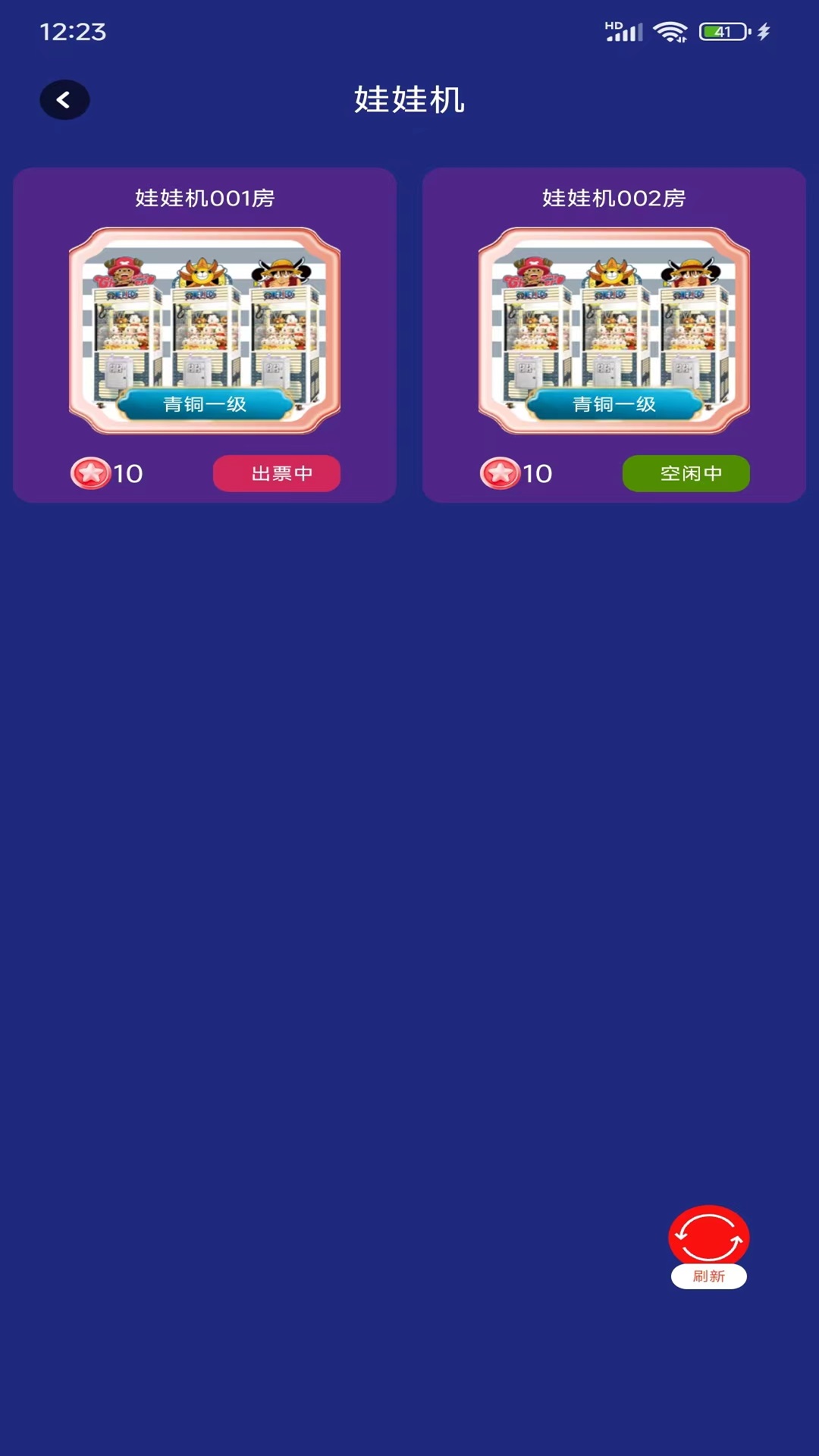Refresh the room list with 刷新
The image size is (819, 1456).
pyautogui.click(x=708, y=1245)
